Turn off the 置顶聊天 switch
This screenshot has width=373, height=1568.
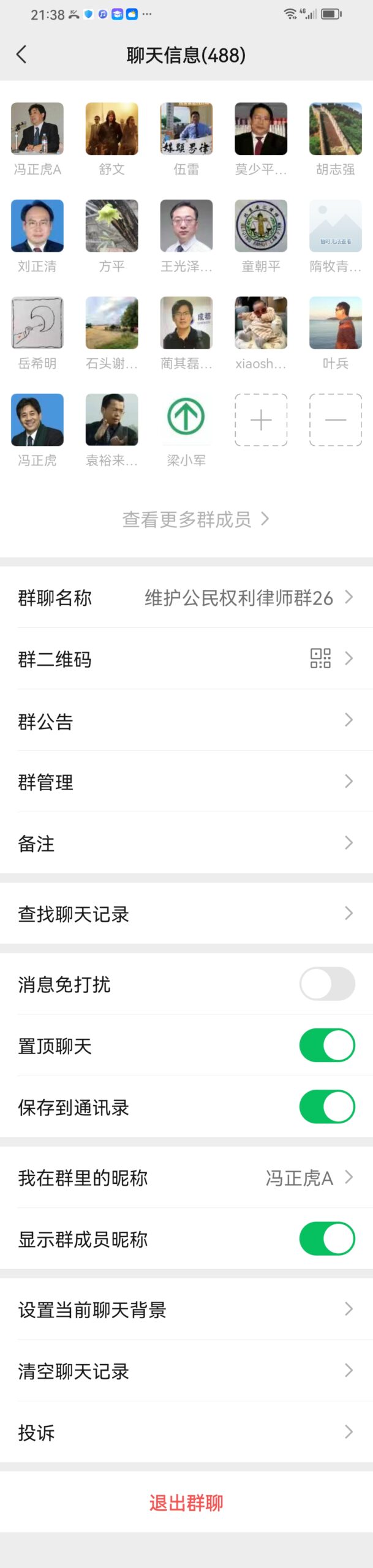click(x=327, y=1045)
